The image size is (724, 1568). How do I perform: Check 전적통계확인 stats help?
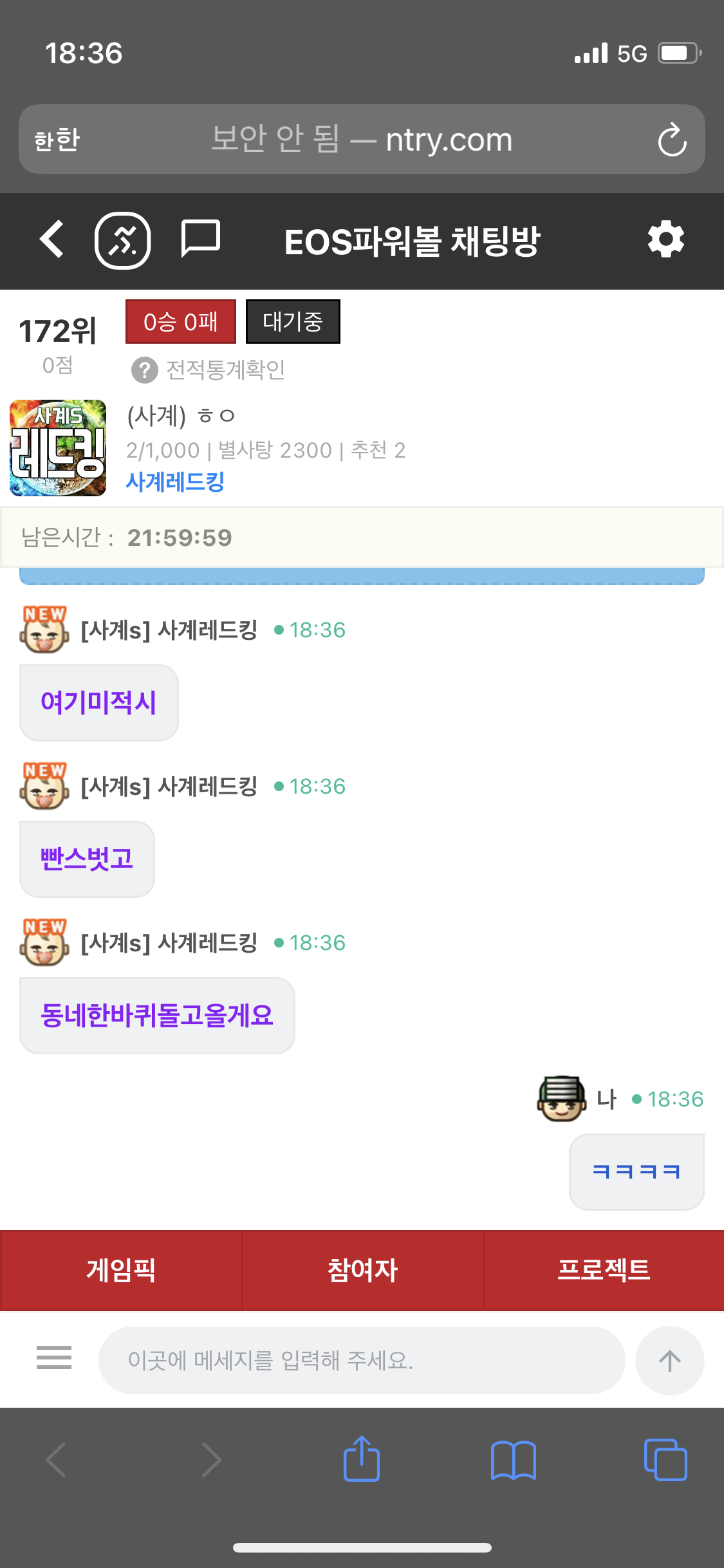coord(209,370)
